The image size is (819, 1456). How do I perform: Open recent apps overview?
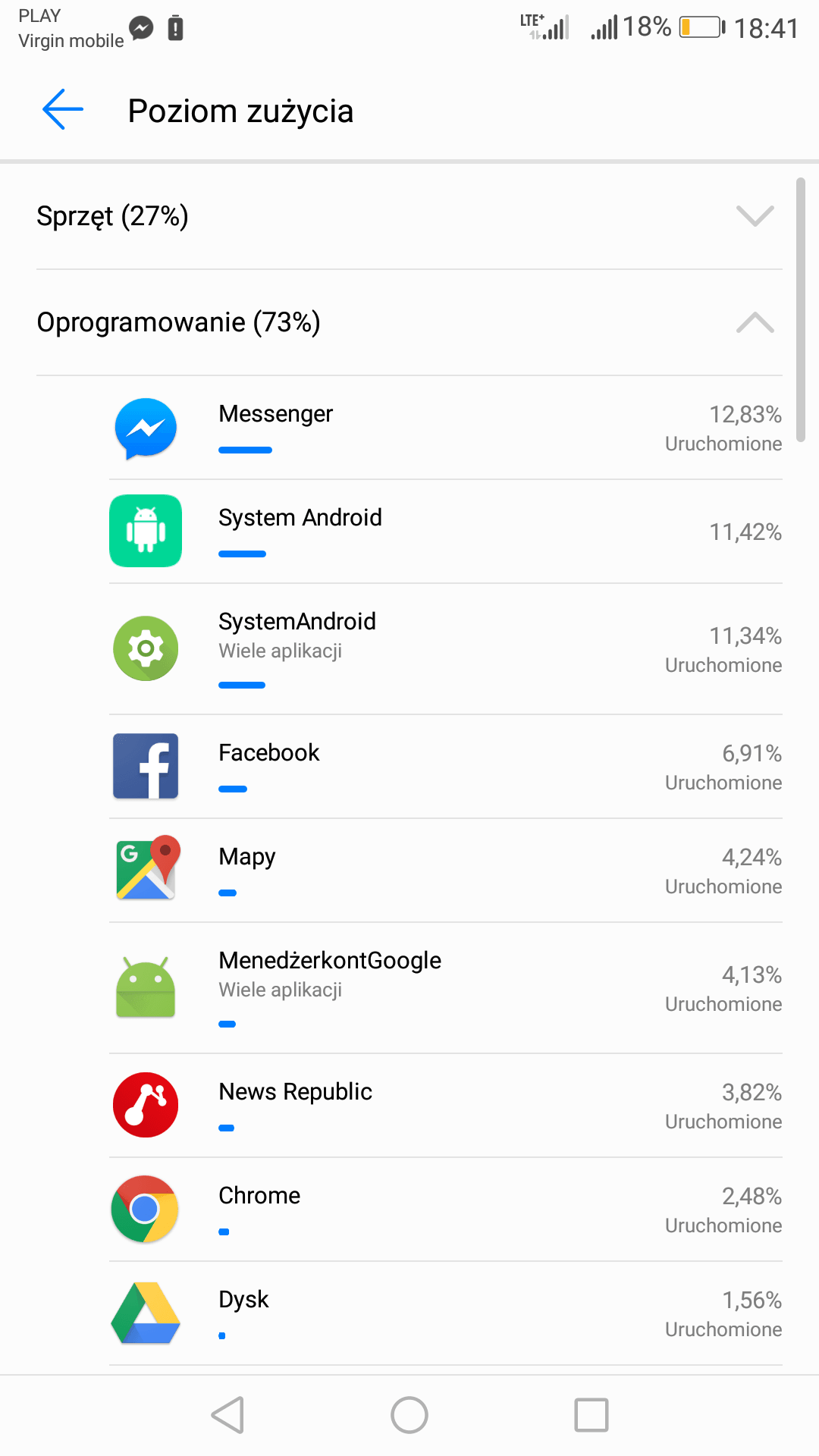[591, 1415]
